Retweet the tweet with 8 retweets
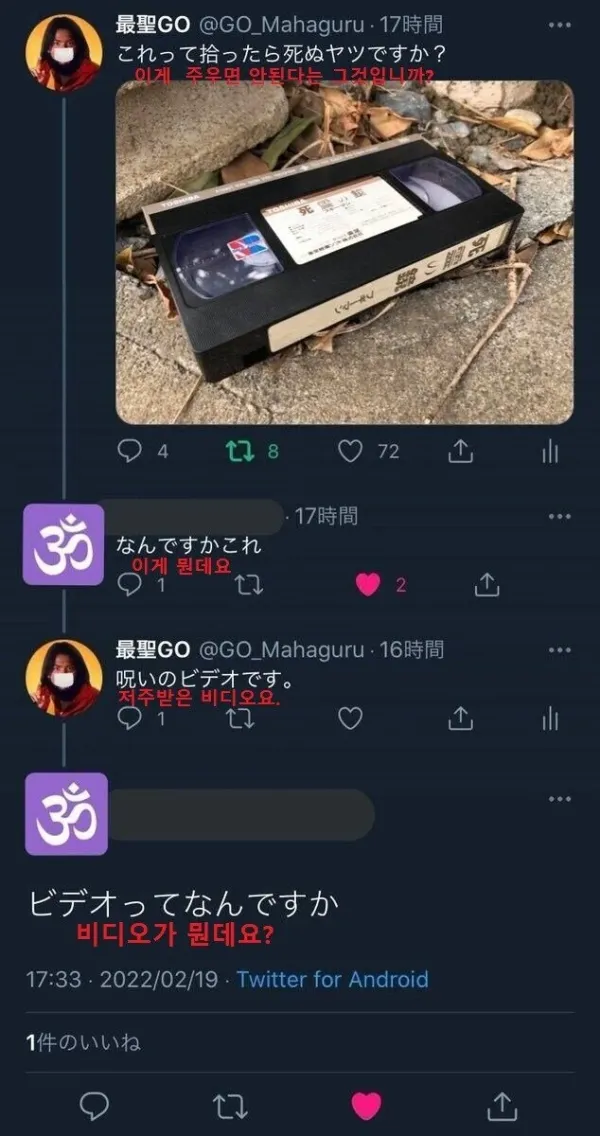This screenshot has width=600, height=1136. 240,451
